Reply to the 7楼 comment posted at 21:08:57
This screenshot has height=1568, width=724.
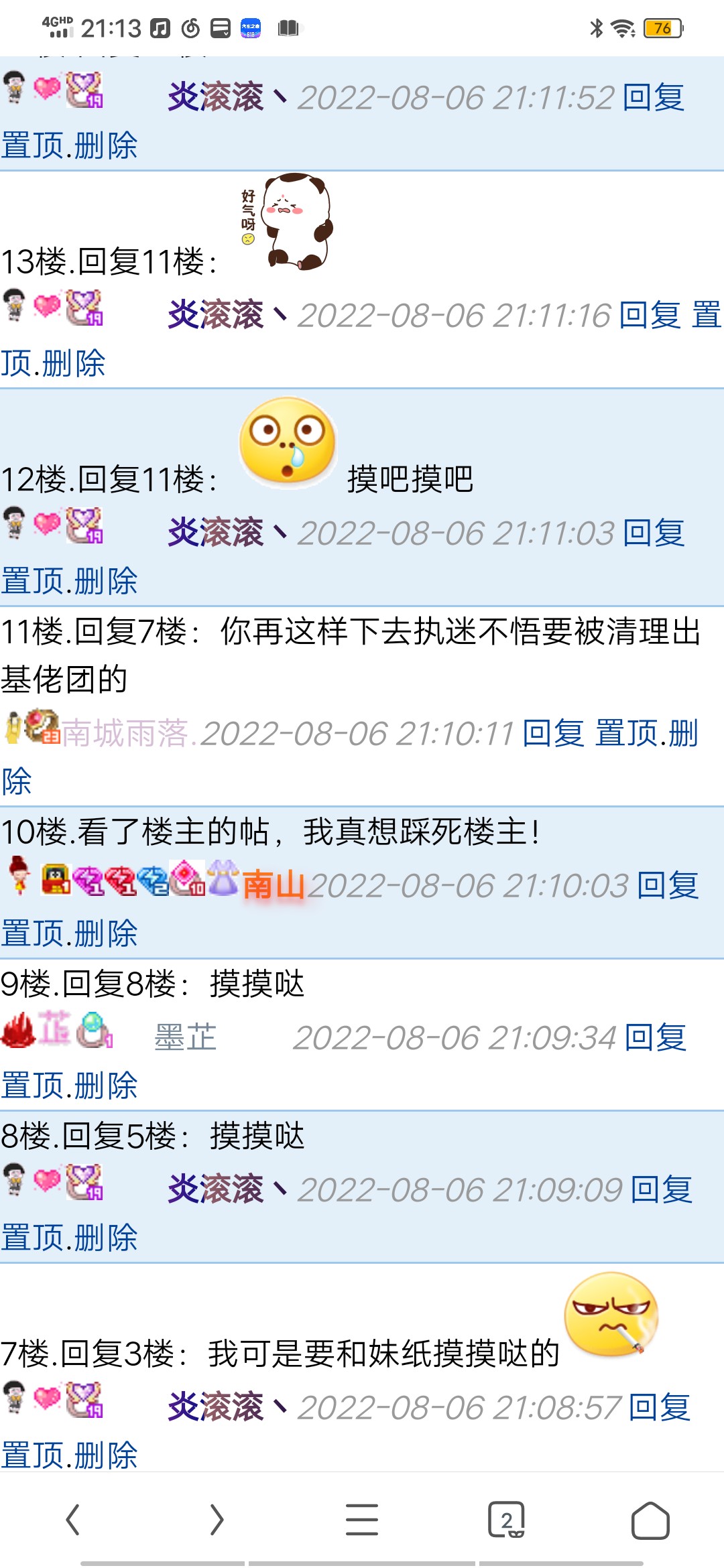[659, 1408]
